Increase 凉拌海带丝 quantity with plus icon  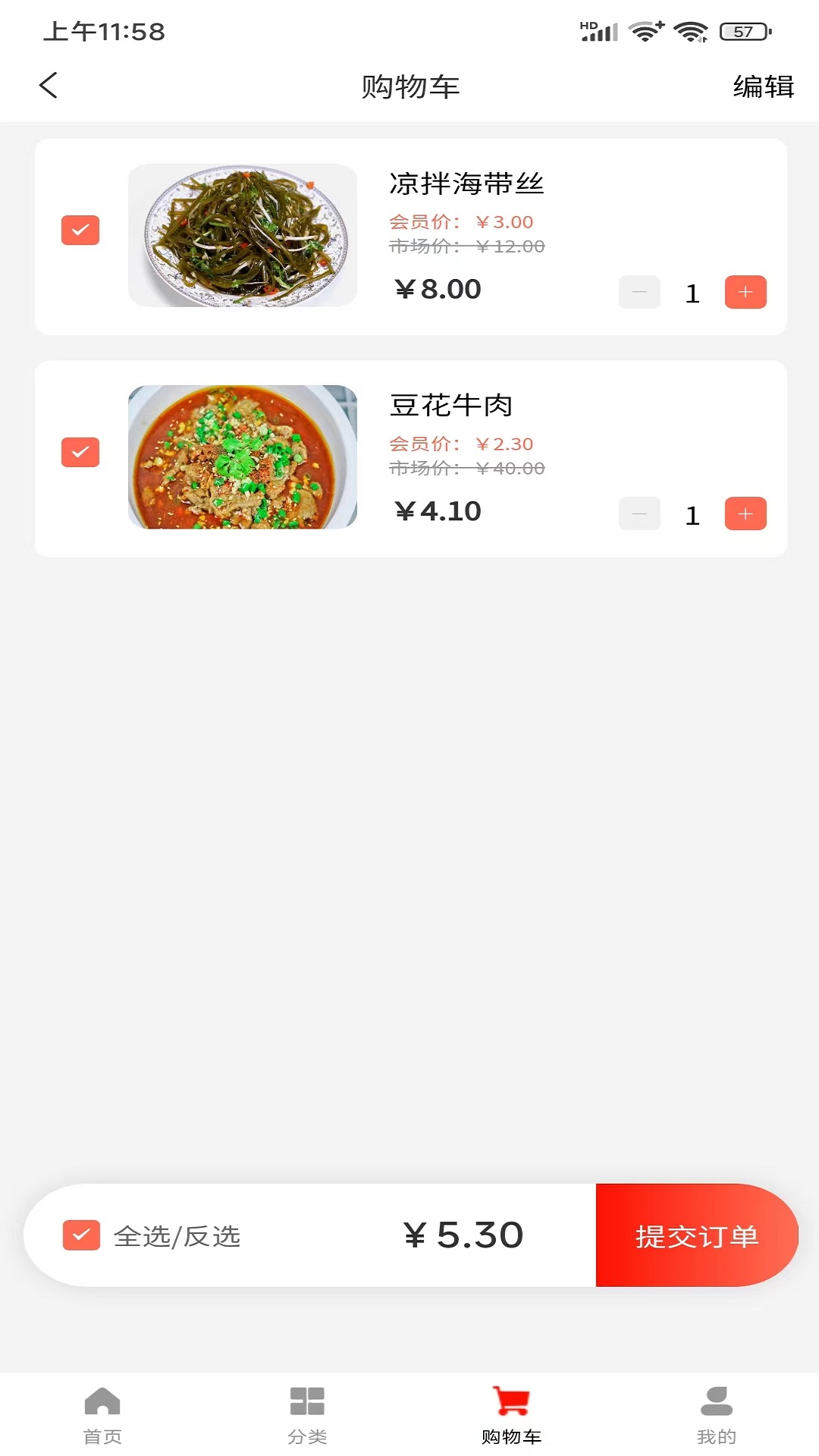[745, 291]
